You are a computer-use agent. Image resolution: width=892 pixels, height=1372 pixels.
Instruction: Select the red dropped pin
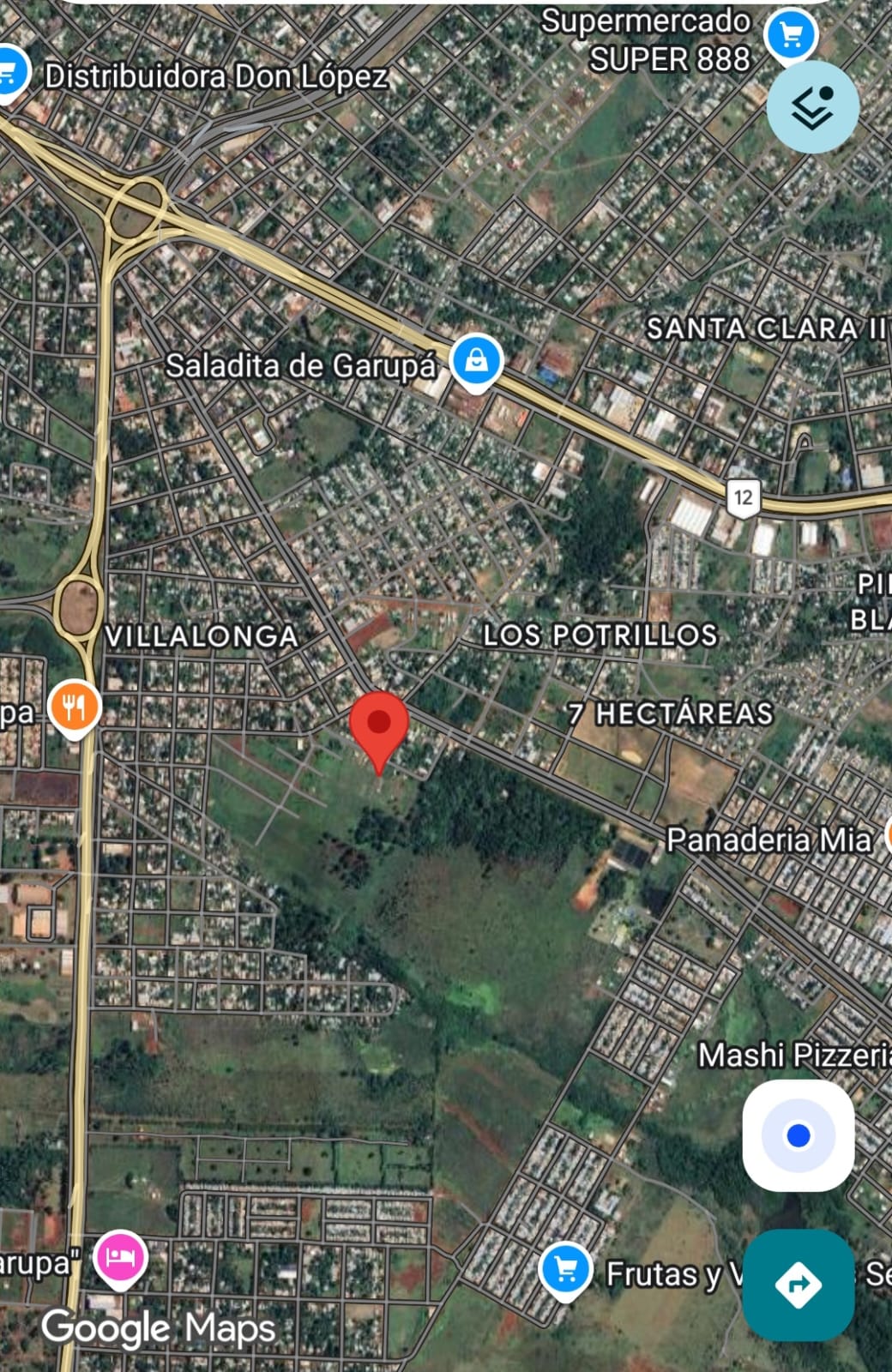[379, 725]
